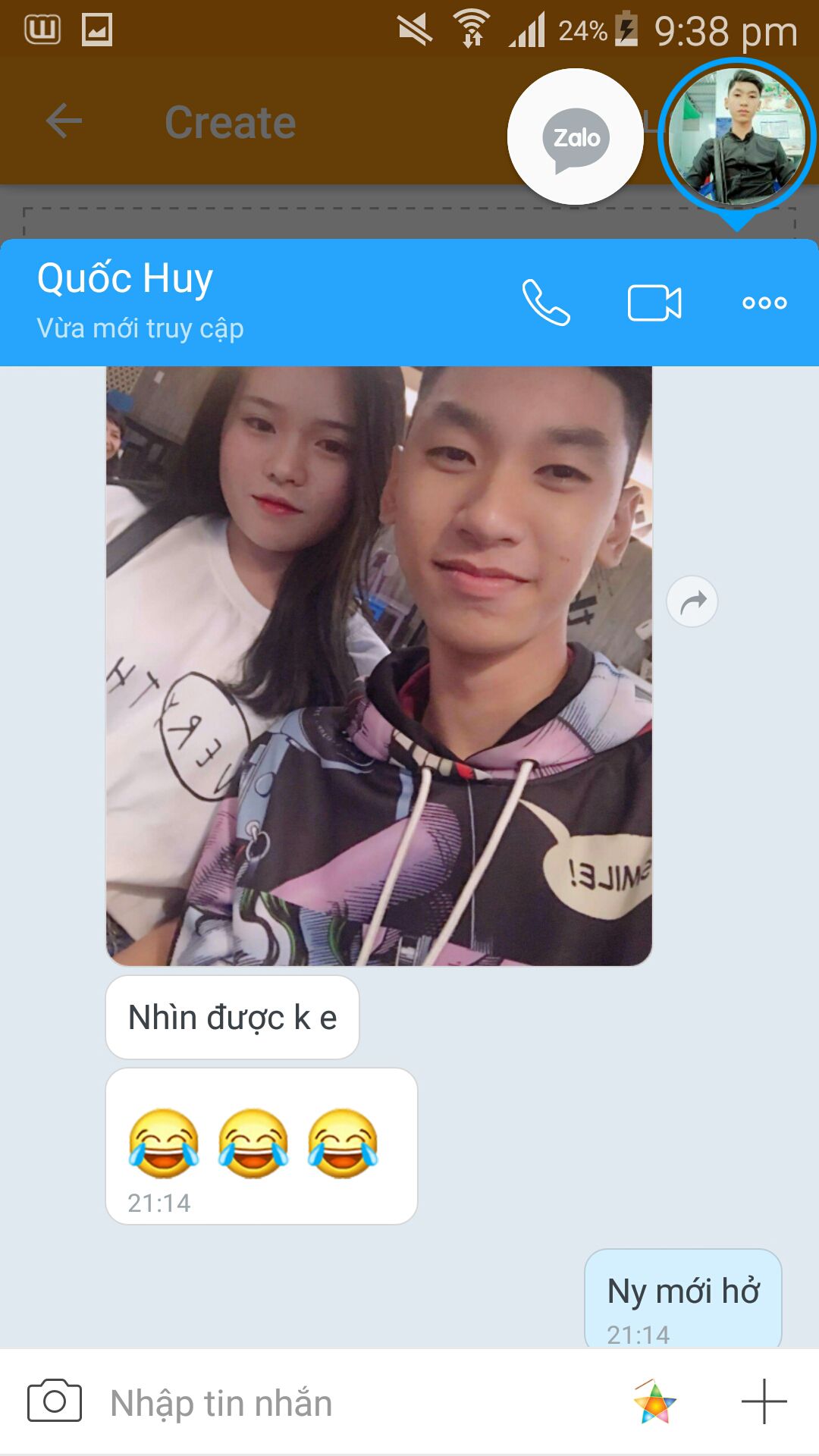Open the plus attachments menu
Image resolution: width=819 pixels, height=1456 pixels.
tap(764, 1401)
